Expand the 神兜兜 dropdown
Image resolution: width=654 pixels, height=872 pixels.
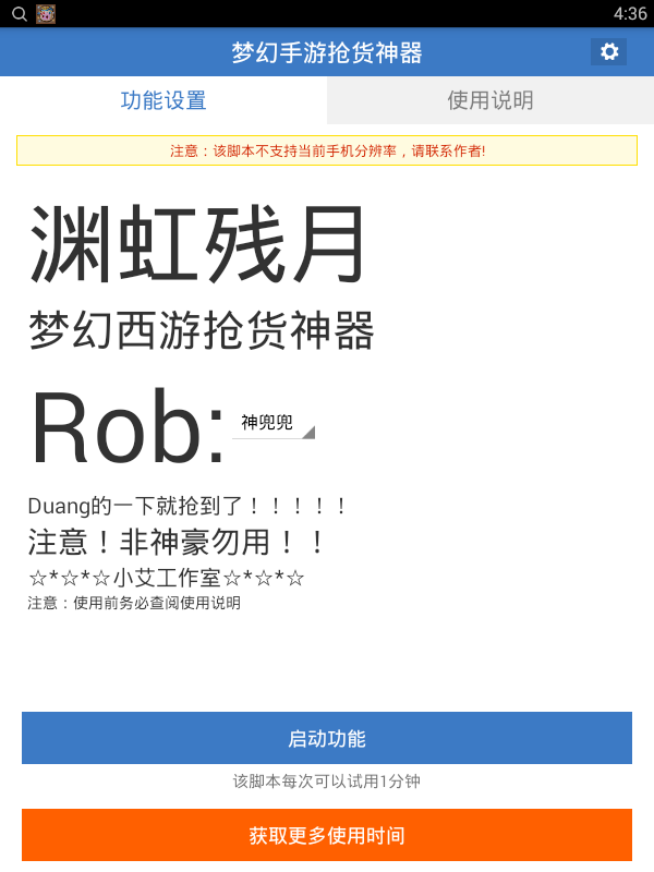273,423
